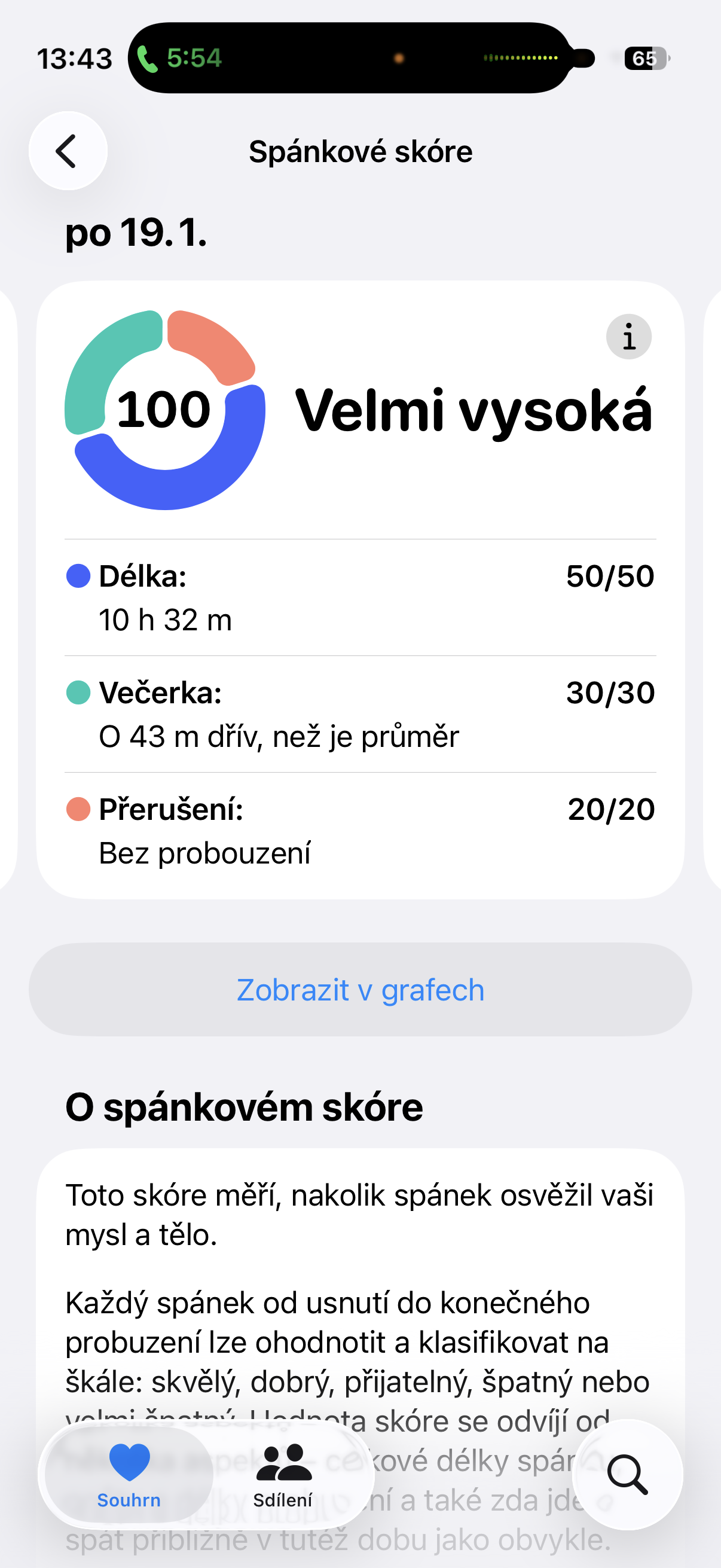Image resolution: width=721 pixels, height=1568 pixels.
Task: Switch to the Souhrn tab
Action: click(x=129, y=1475)
